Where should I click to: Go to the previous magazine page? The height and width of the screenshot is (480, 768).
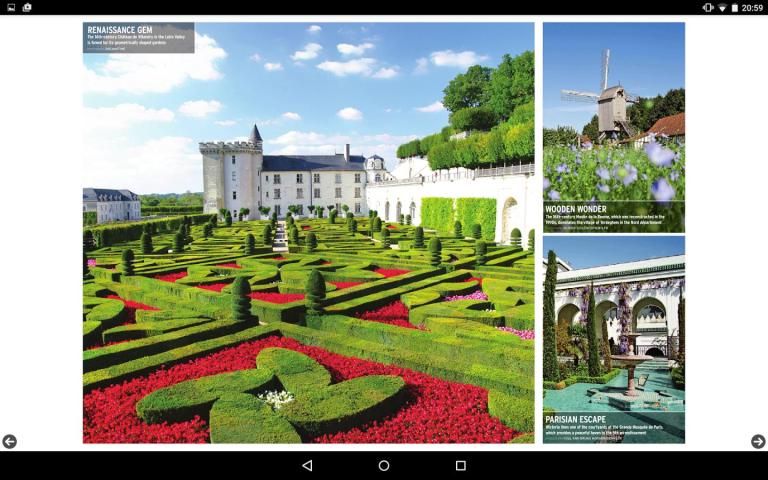point(9,441)
